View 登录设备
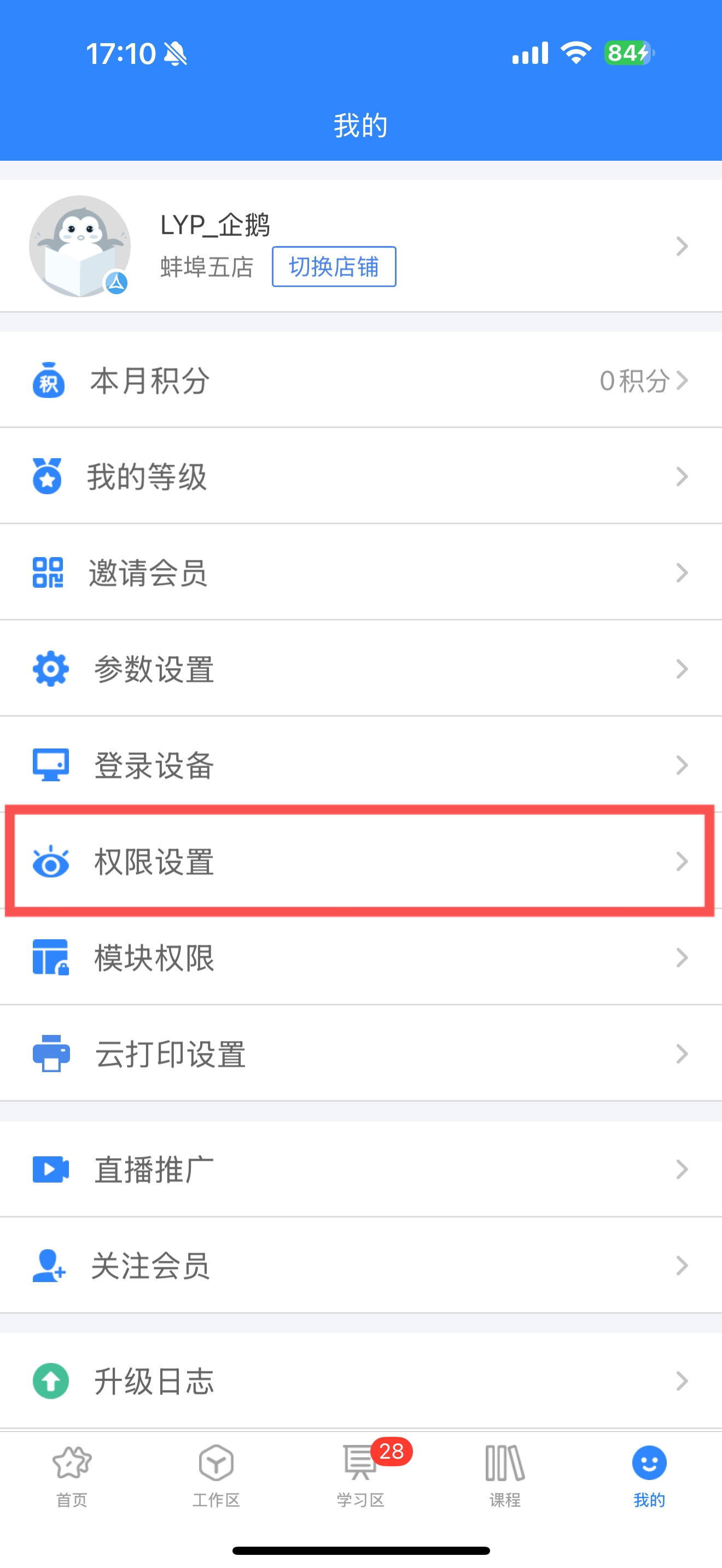Image resolution: width=722 pixels, height=1568 pixels. click(361, 764)
